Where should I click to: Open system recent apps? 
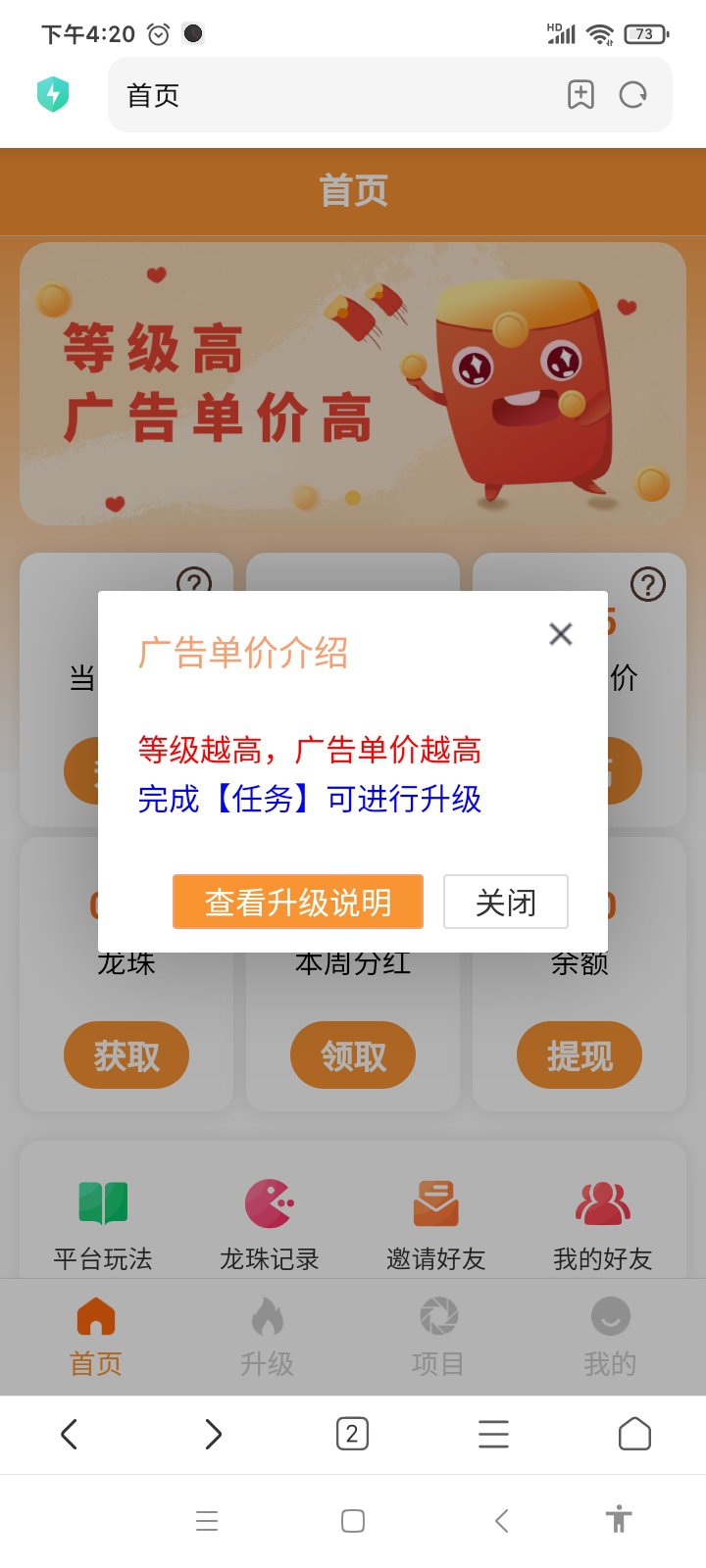coord(207,1521)
